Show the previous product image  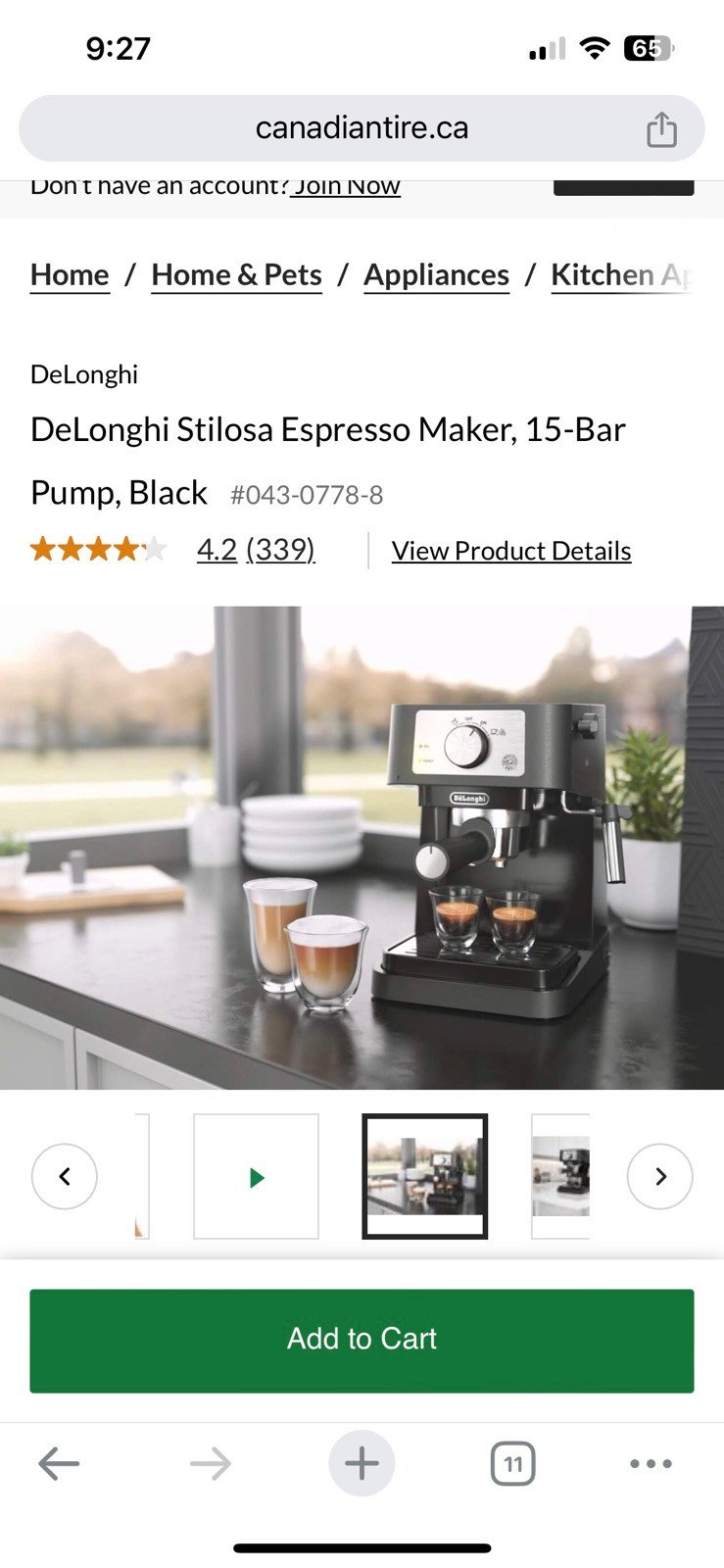65,1176
